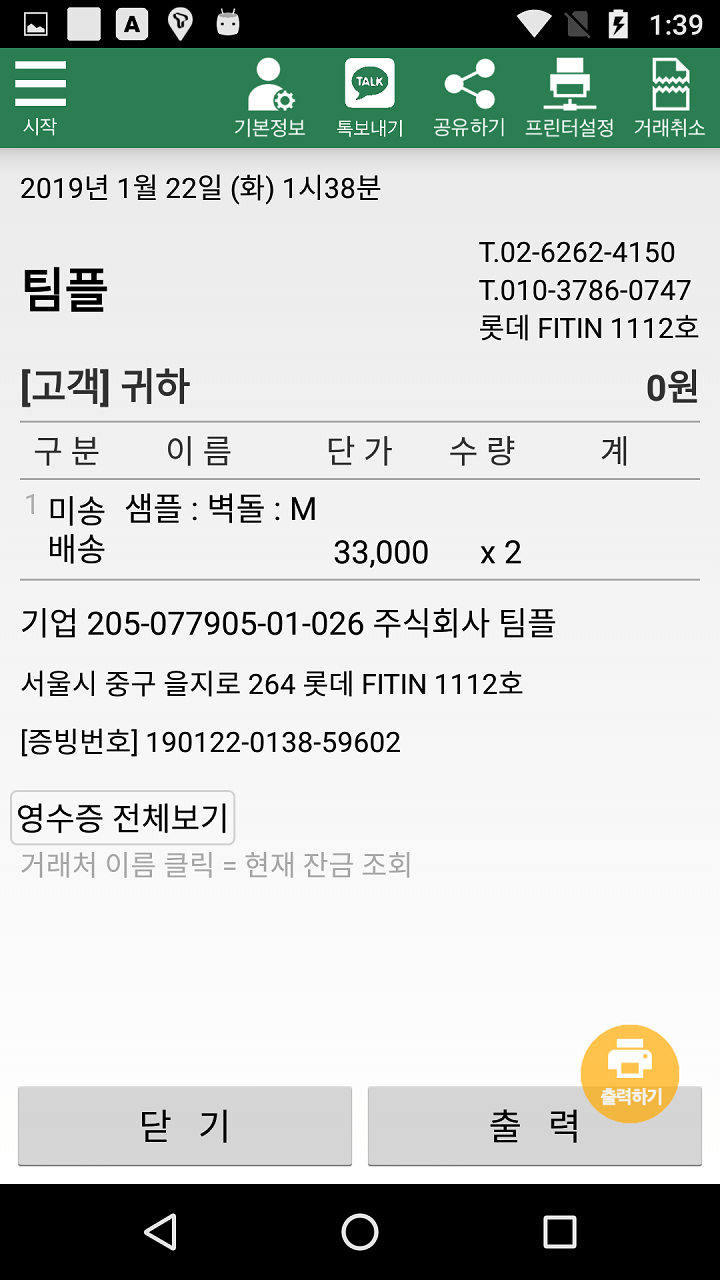
Task: Cancel the transaction with 거래취소
Action: click(669, 97)
